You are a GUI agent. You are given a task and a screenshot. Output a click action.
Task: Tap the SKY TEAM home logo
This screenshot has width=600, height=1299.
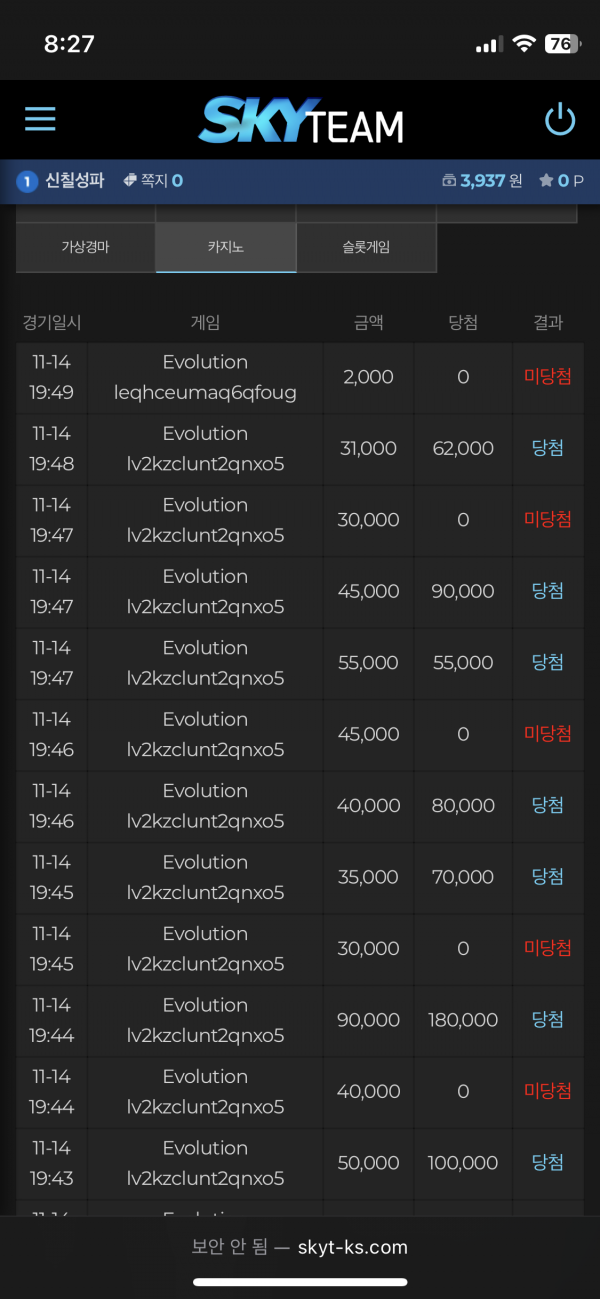[300, 123]
